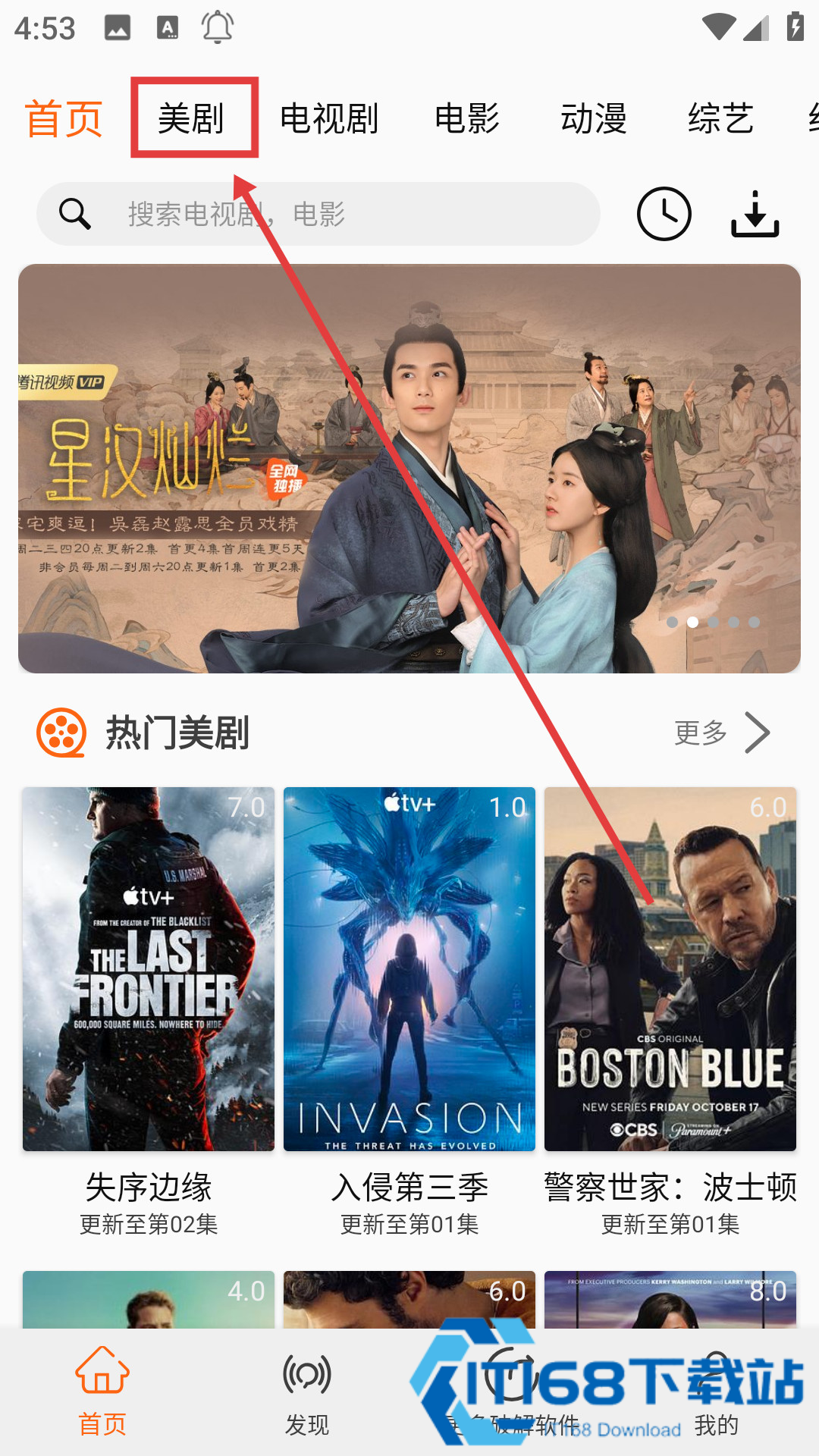Open the downloads icon
The width and height of the screenshot is (819, 1456).
pos(755,214)
